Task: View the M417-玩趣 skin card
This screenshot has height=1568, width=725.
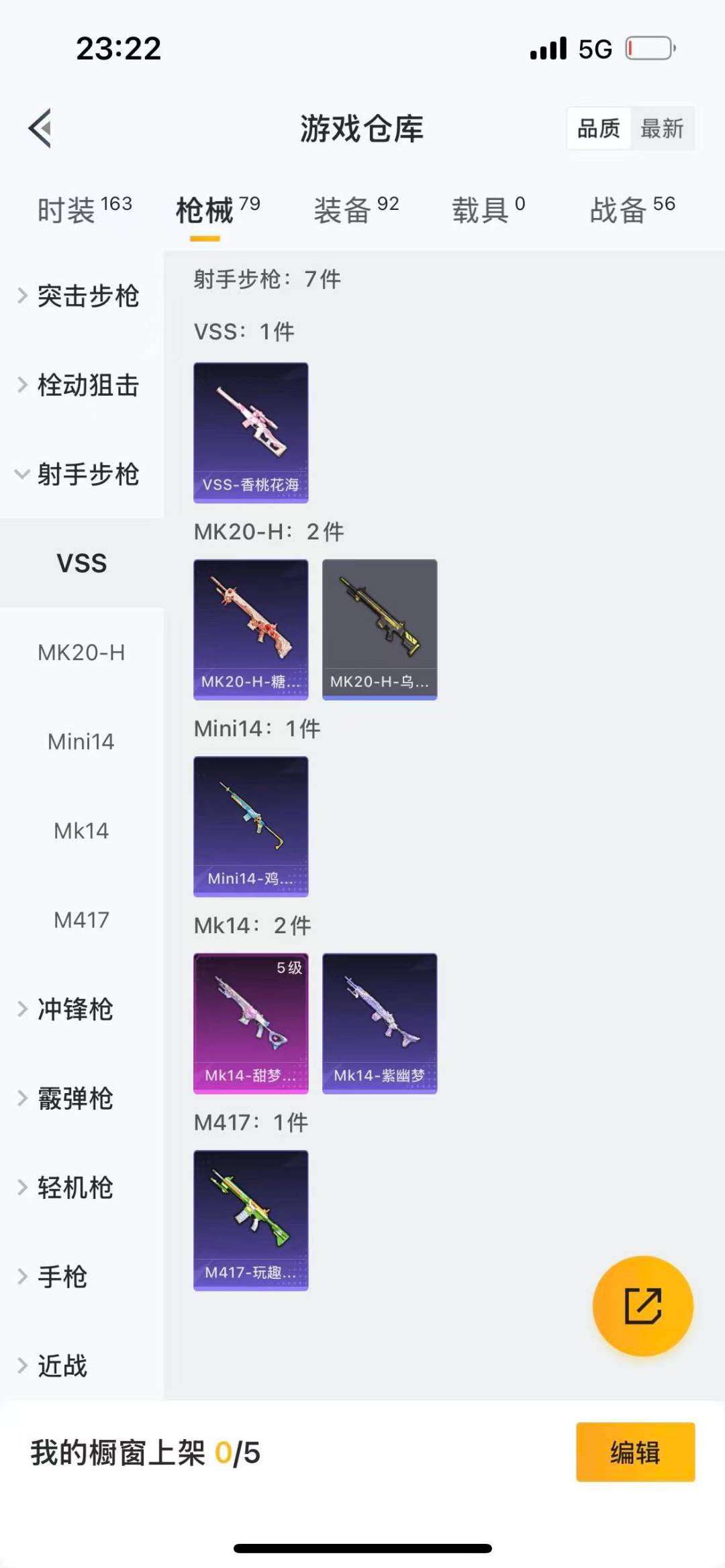Action: (x=251, y=1220)
